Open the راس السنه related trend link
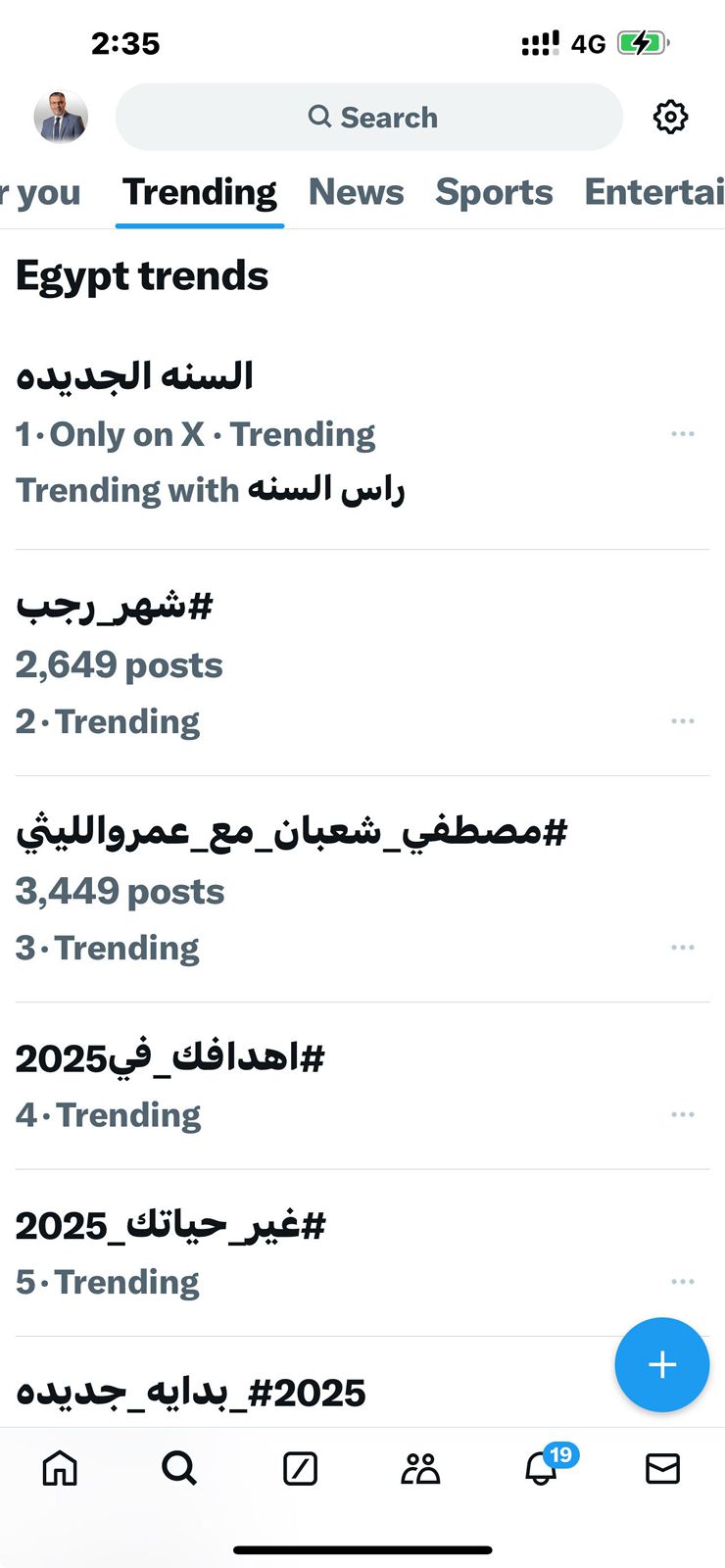 325,489
